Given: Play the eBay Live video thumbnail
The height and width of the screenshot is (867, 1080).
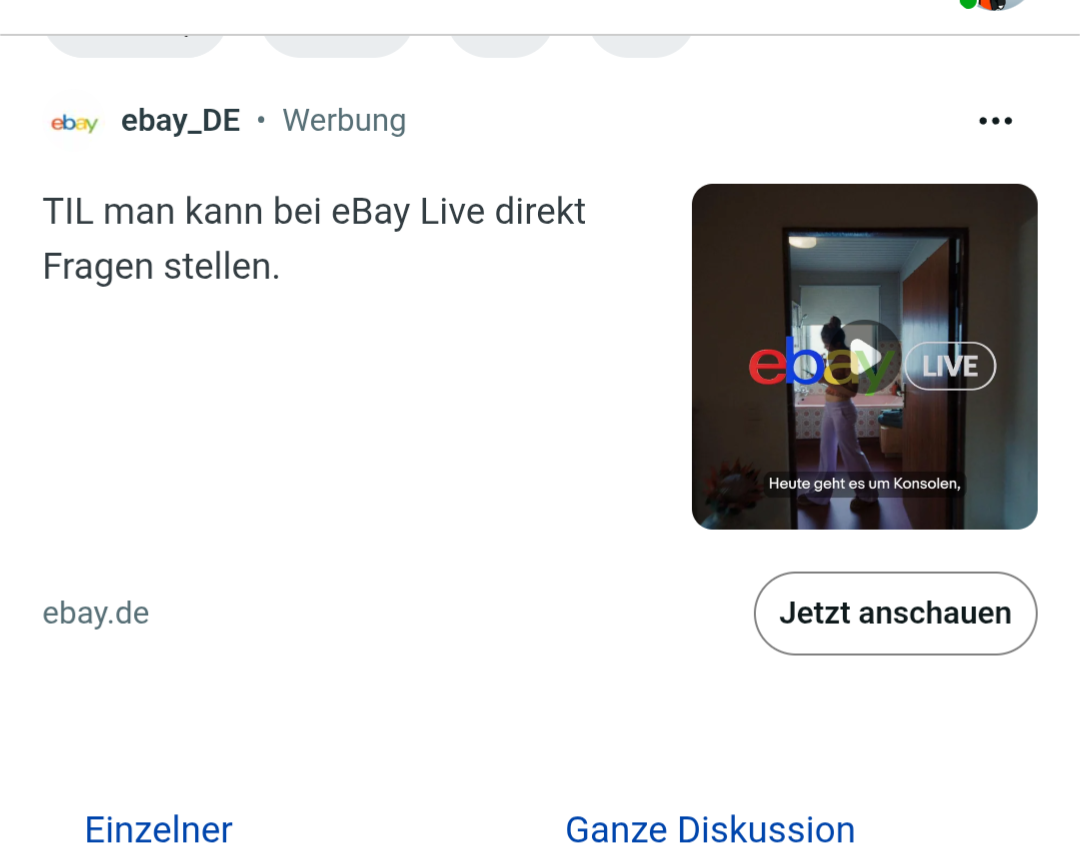Looking at the screenshot, I should [864, 357].
